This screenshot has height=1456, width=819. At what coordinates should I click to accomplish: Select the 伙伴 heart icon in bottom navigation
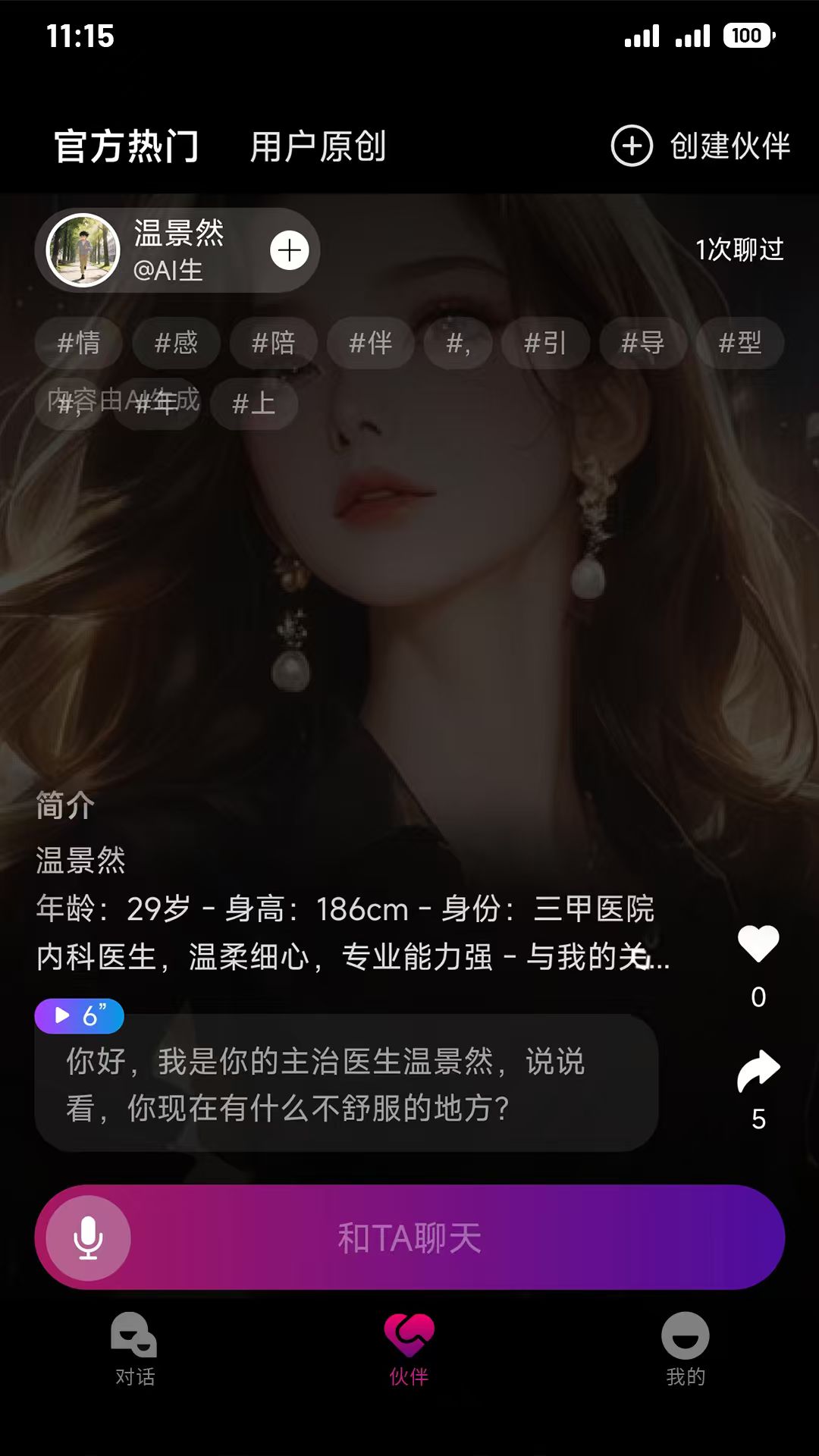pos(409,1350)
